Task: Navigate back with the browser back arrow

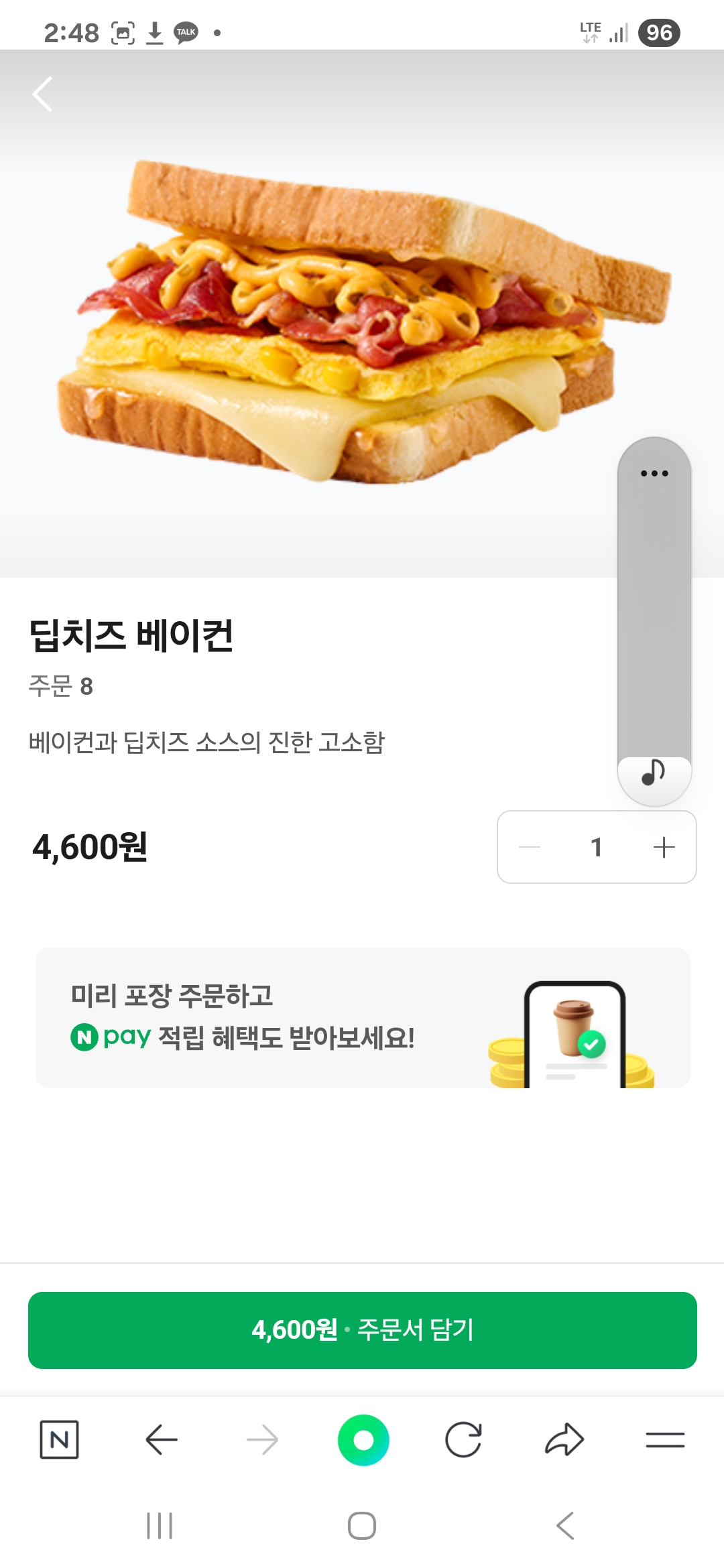Action: (x=161, y=1439)
